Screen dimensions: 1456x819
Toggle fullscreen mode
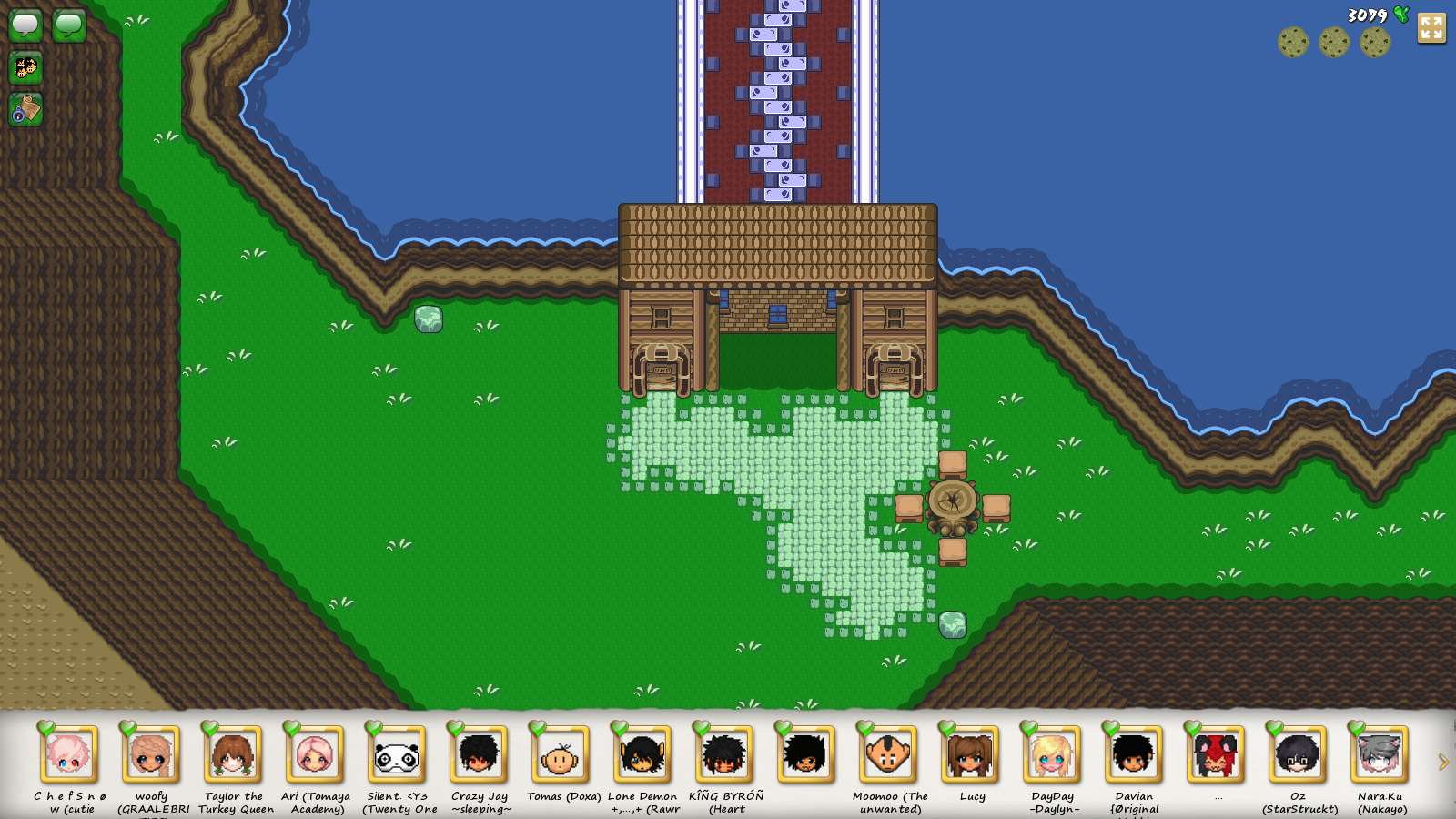click(1431, 27)
